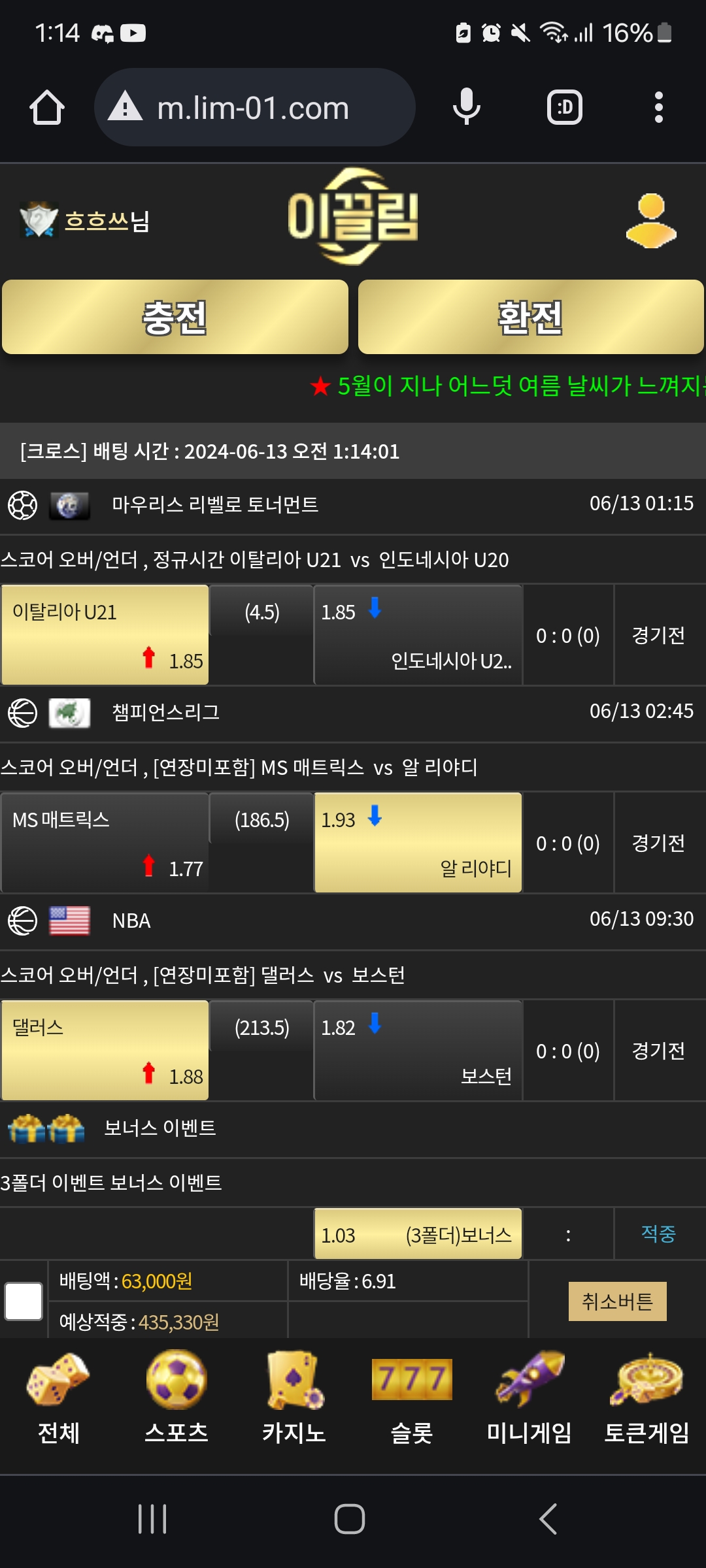Image resolution: width=706 pixels, height=1568 pixels.
Task: Open the user profile icon
Action: [651, 221]
